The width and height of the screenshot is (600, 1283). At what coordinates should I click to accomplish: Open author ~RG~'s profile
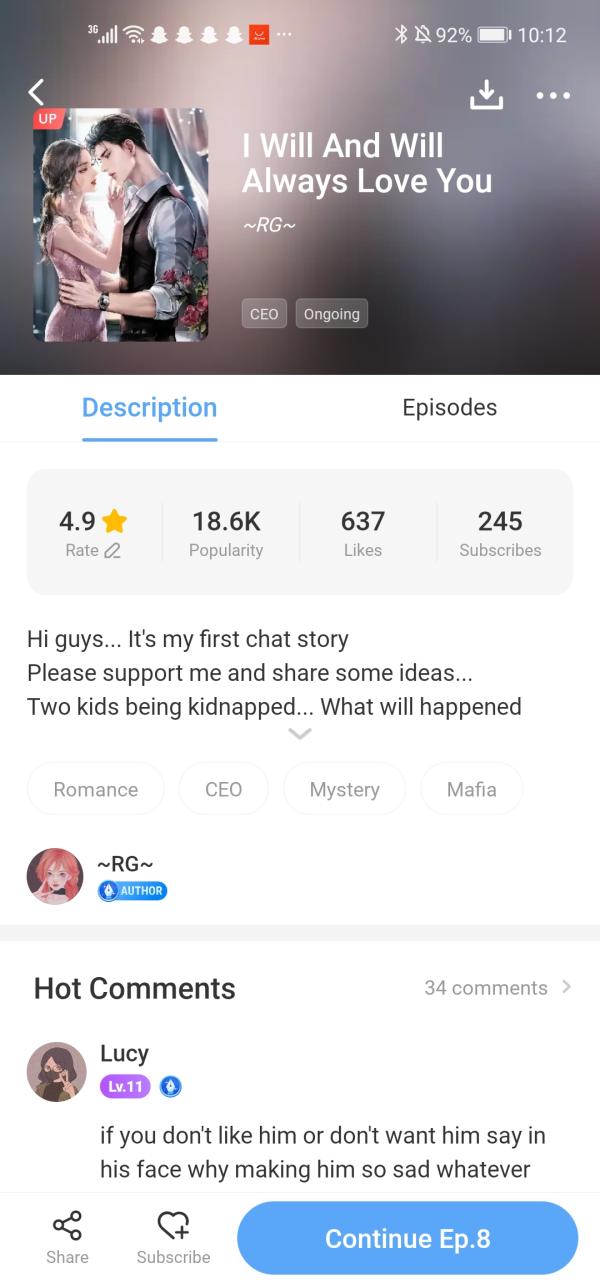click(55, 876)
